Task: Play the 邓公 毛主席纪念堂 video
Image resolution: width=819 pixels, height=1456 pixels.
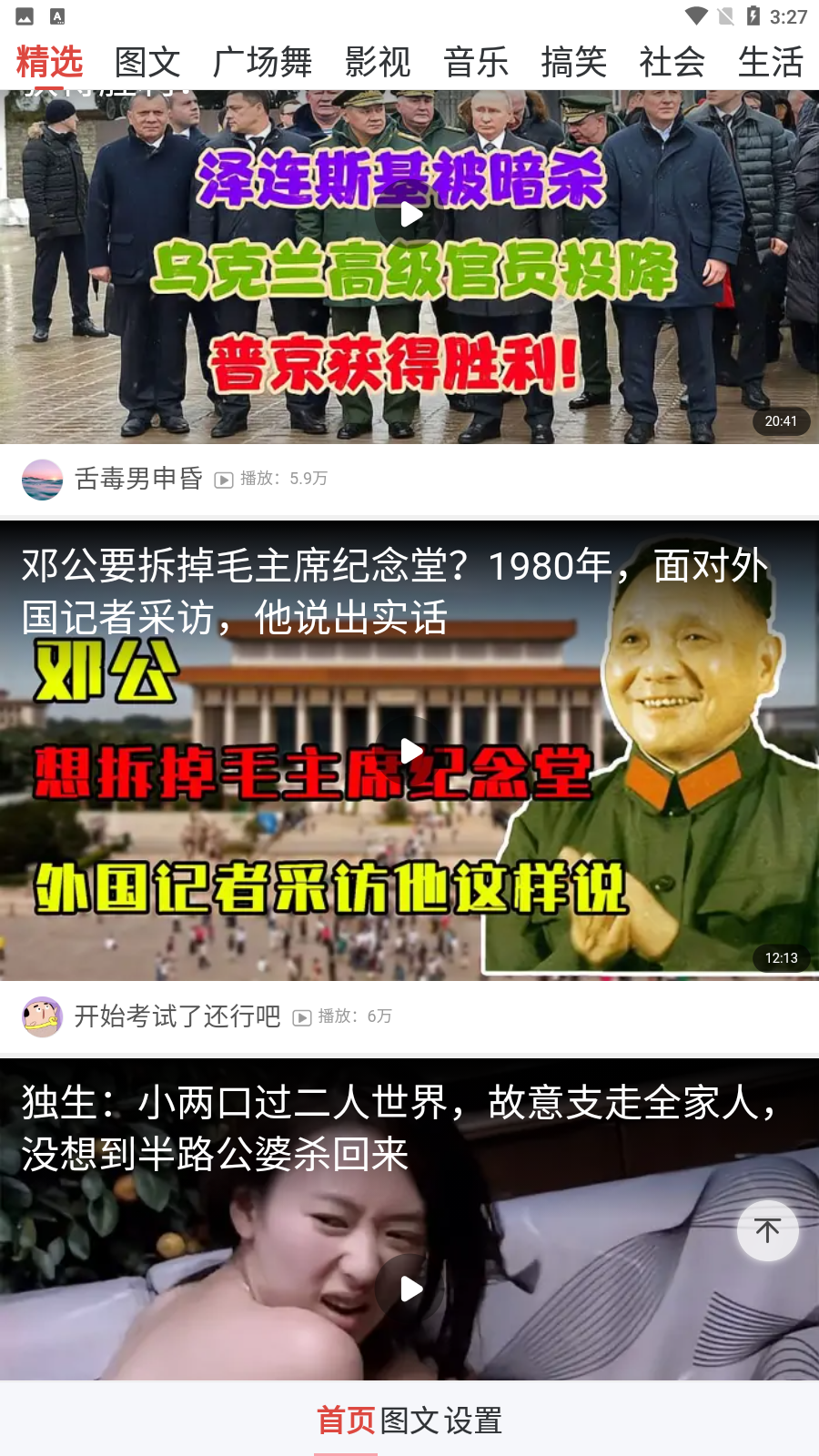Action: point(410,751)
